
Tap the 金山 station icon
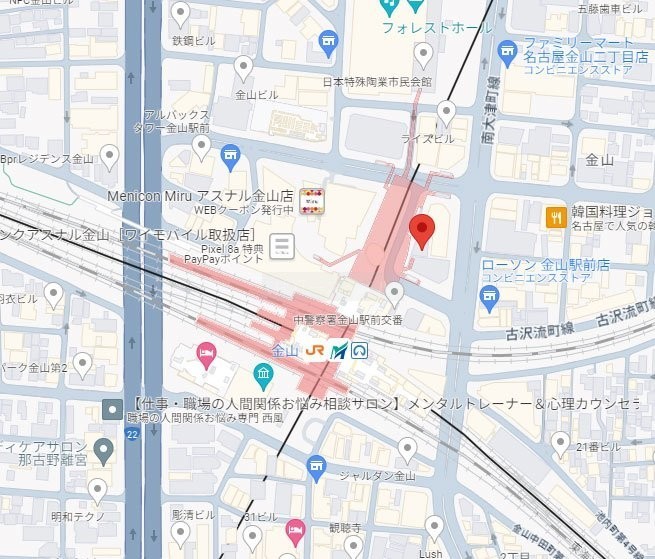pyautogui.click(x=315, y=351)
